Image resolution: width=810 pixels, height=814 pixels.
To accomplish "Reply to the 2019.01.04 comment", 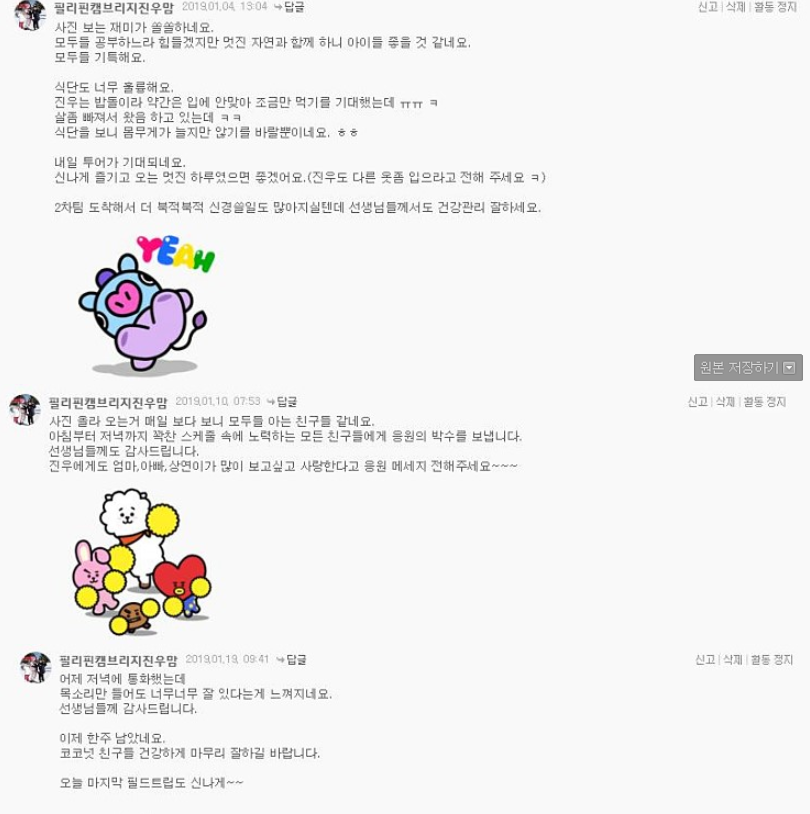I will [x=291, y=7].
